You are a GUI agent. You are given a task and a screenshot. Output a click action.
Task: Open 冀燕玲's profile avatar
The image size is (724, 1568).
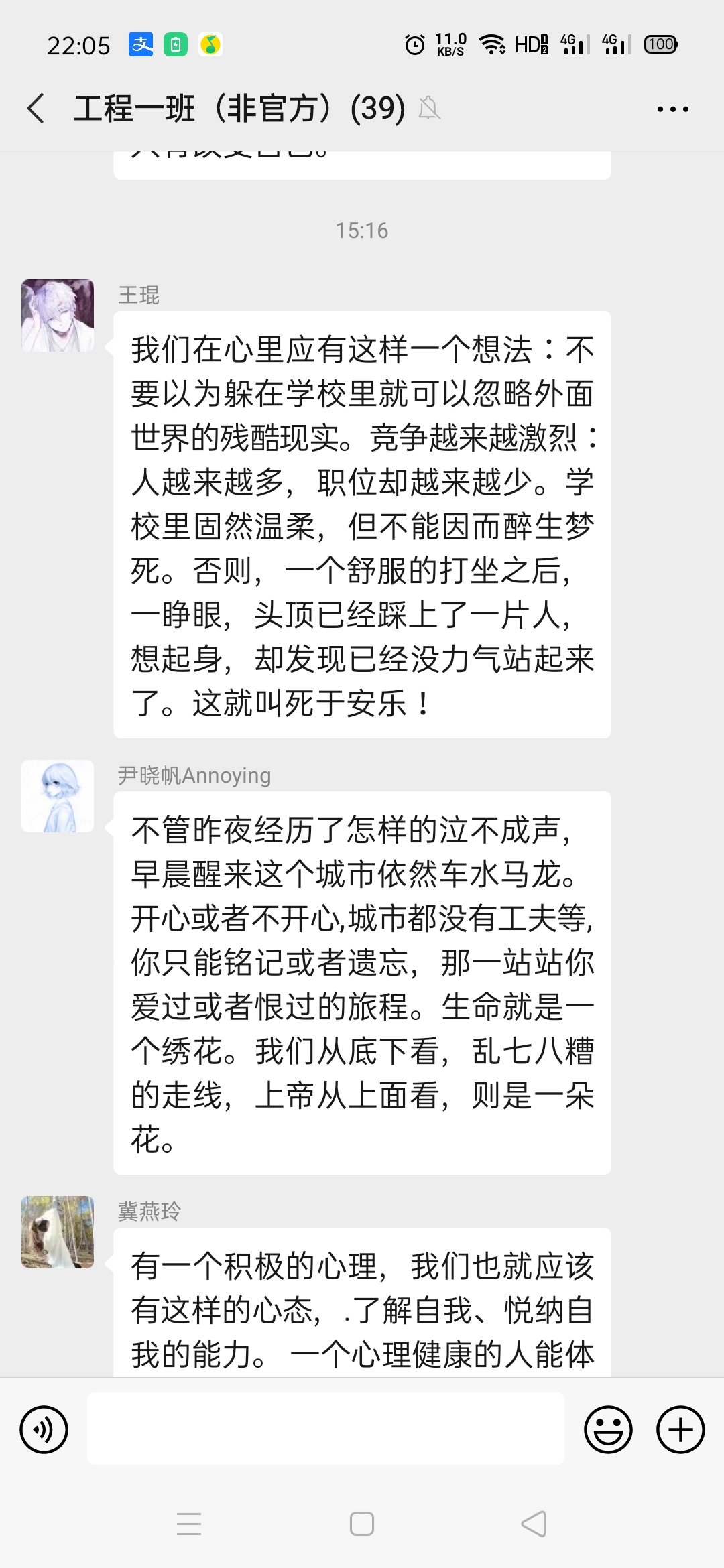(58, 1232)
